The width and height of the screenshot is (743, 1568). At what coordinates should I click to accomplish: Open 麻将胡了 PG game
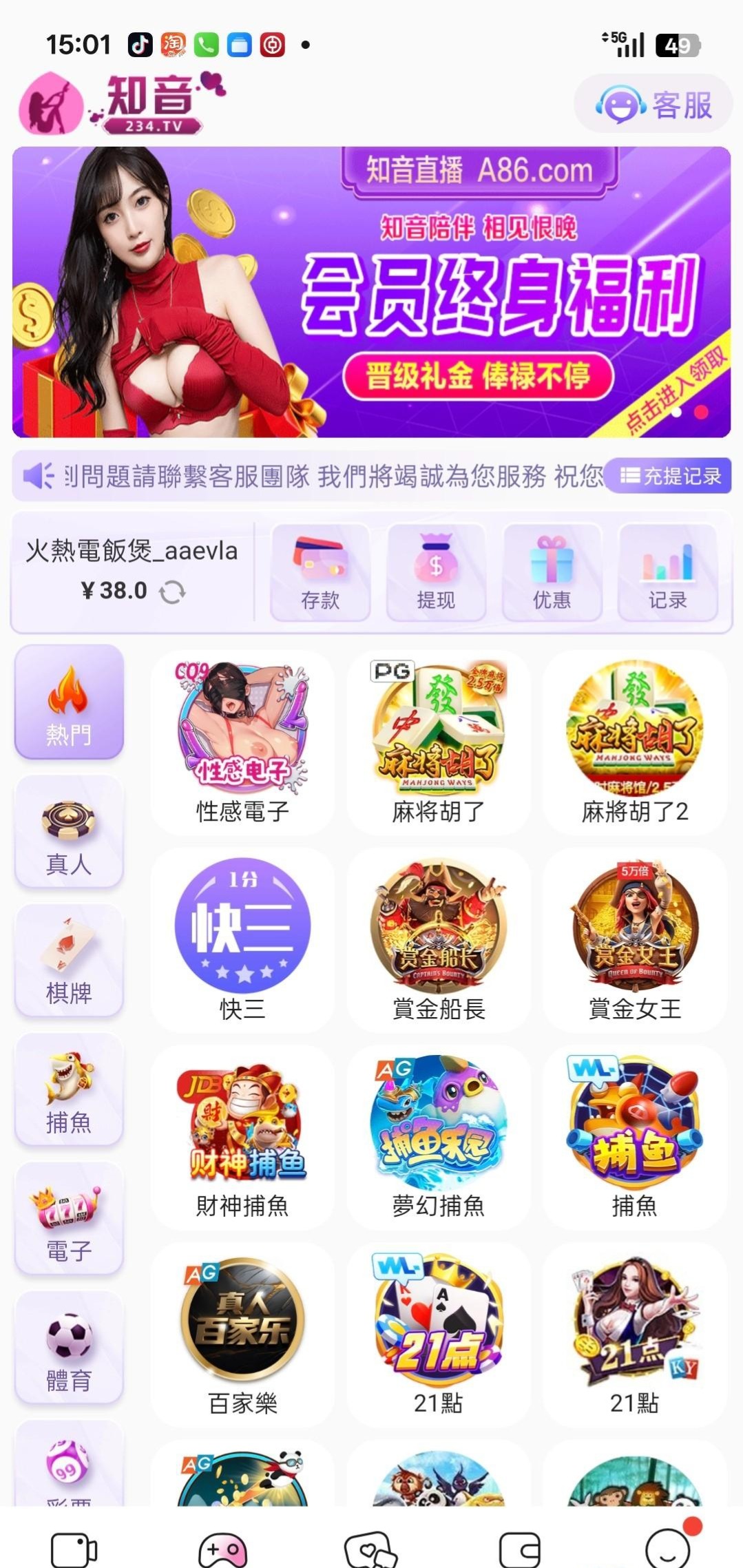439,741
